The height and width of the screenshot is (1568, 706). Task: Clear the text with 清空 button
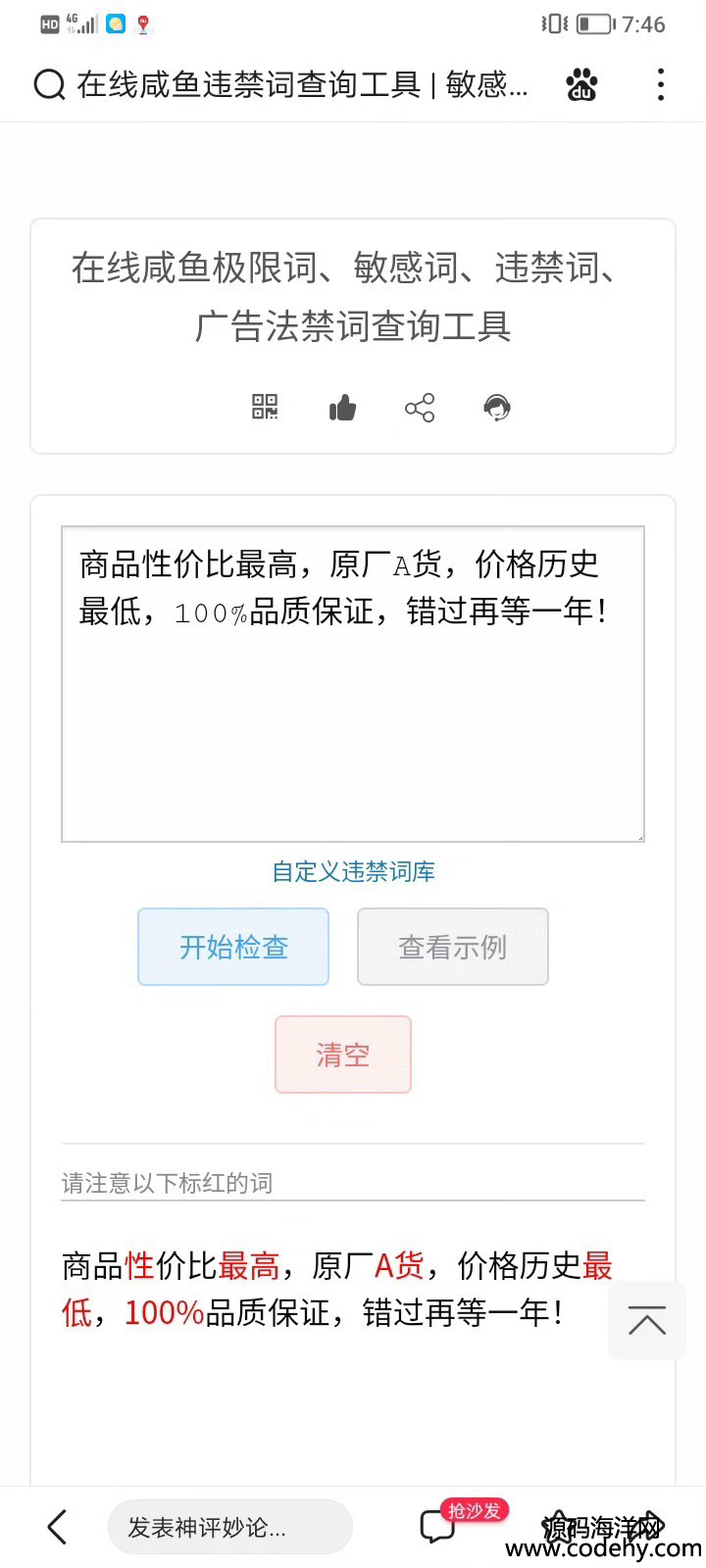[x=343, y=1054]
